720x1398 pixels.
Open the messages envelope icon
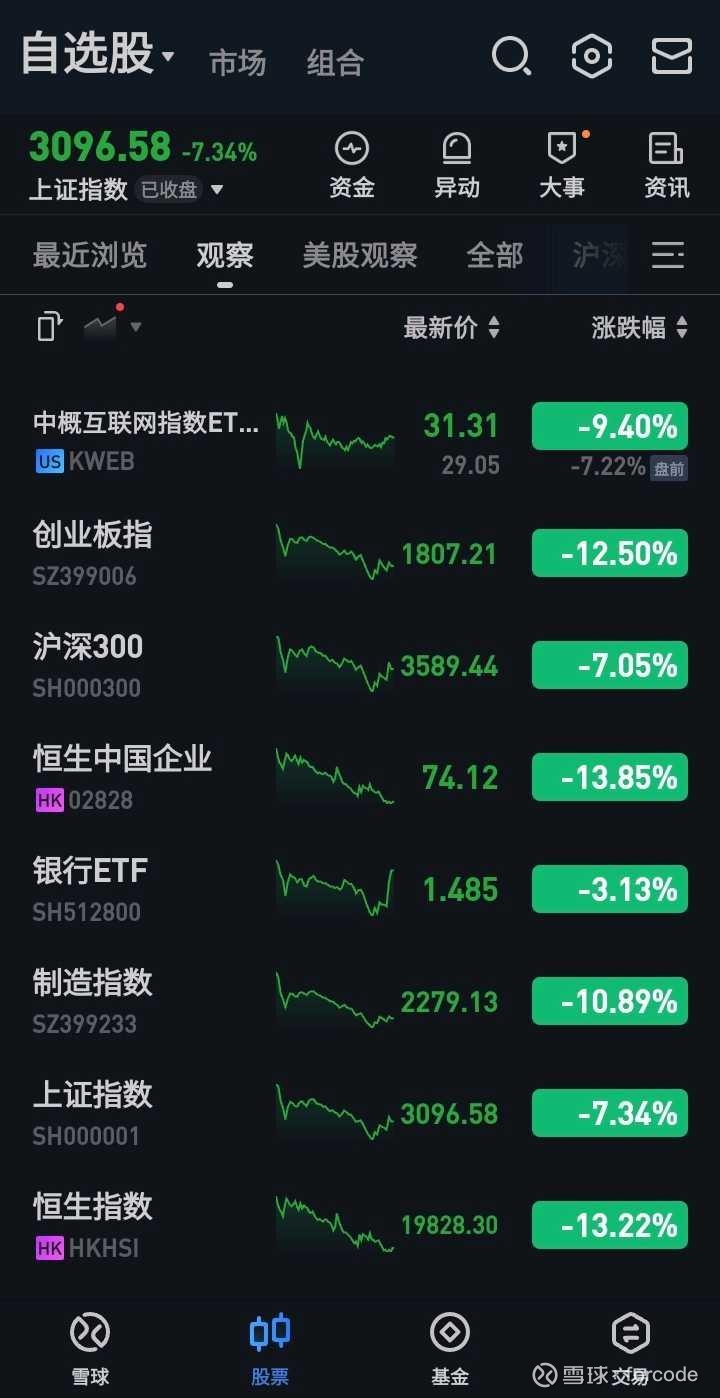pyautogui.click(x=672, y=56)
